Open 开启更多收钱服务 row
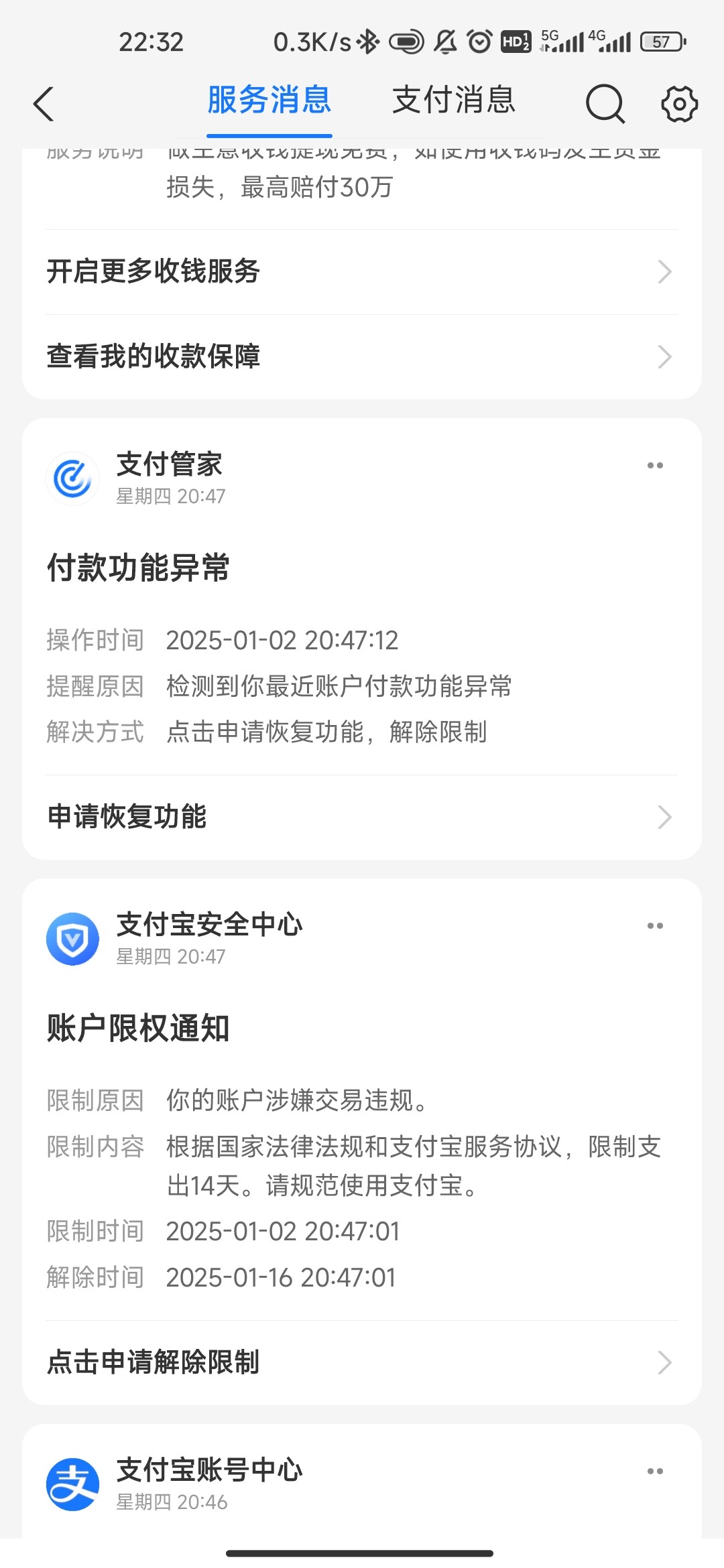Screen dimensions: 724x1568 (x=362, y=272)
